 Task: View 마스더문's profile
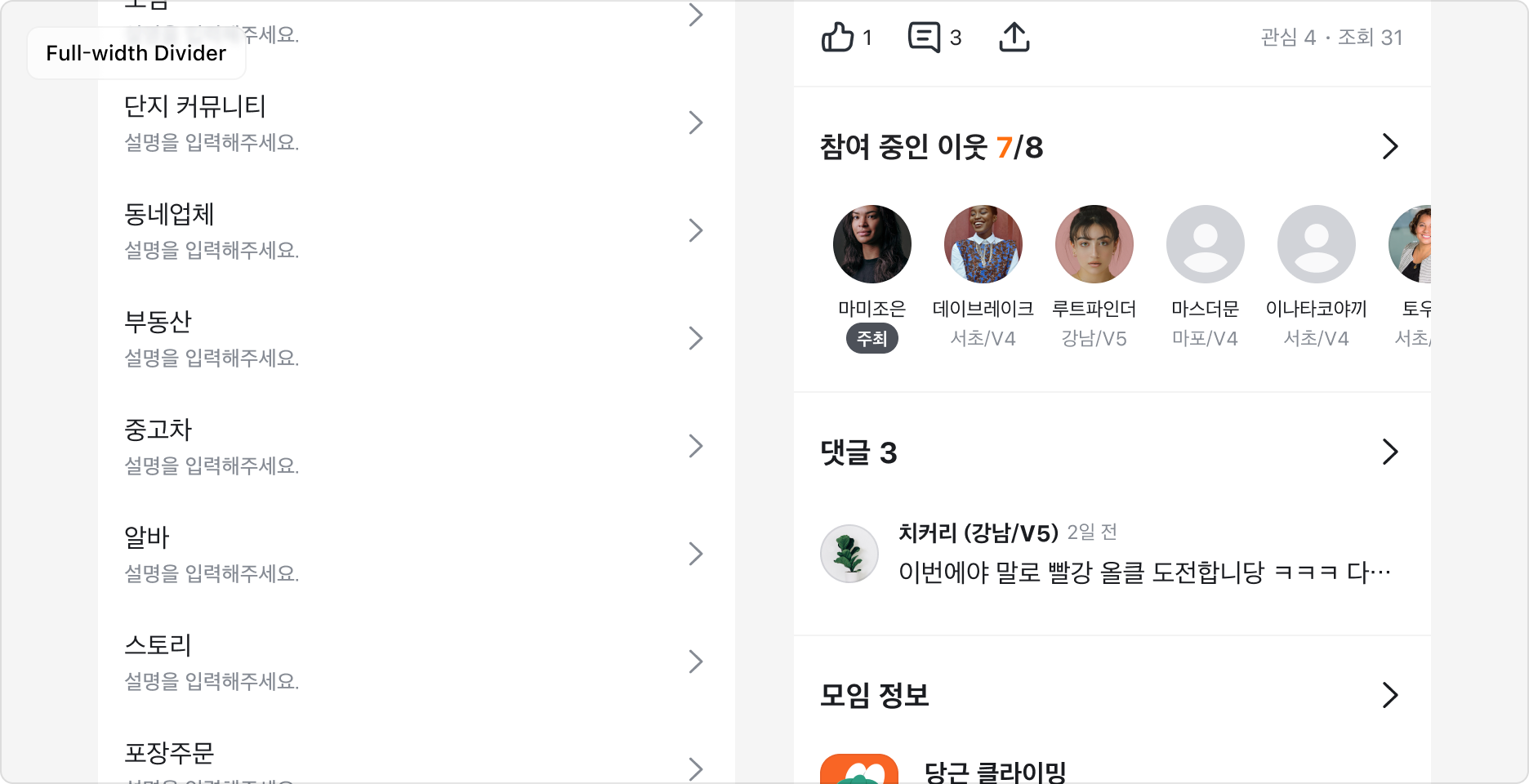coord(1206,244)
